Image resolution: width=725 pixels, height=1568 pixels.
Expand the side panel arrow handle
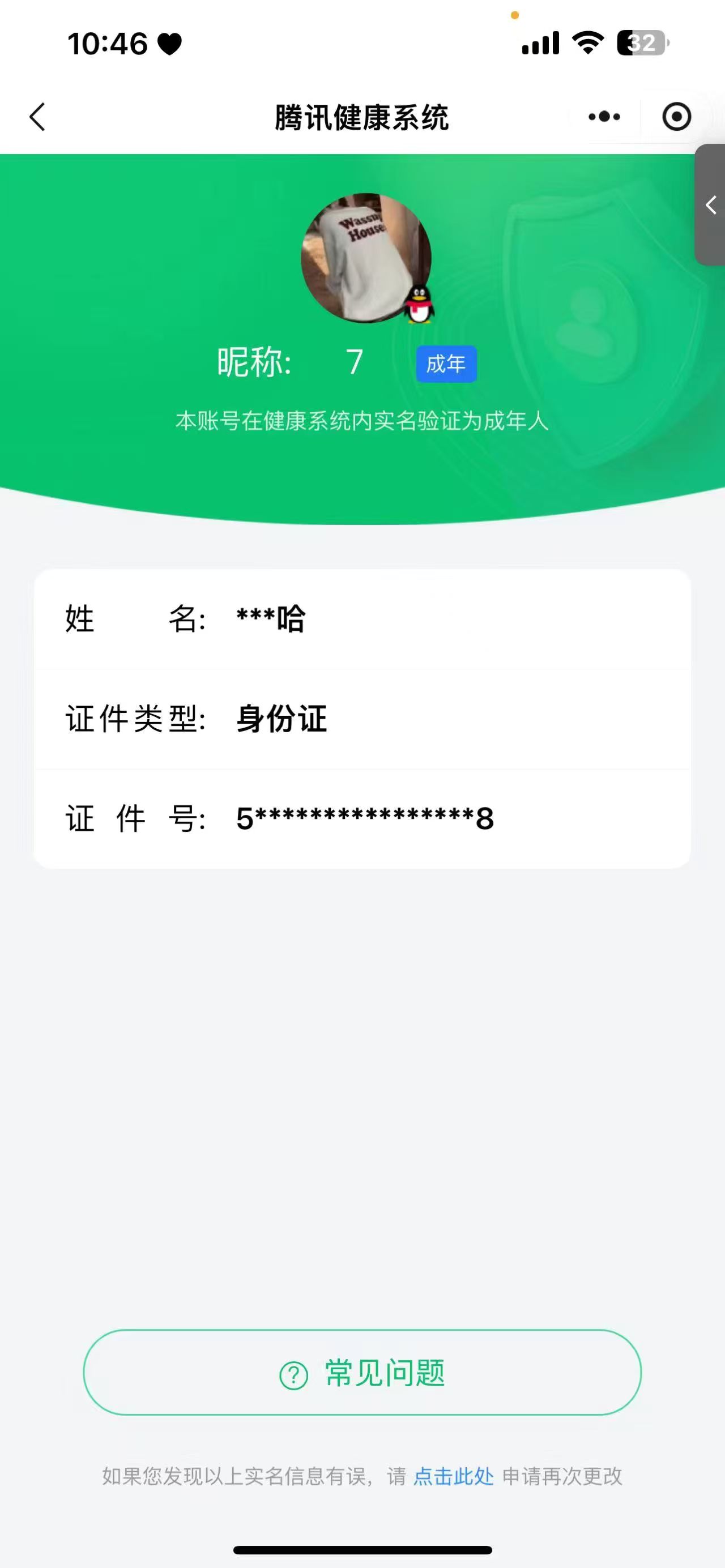pos(710,205)
